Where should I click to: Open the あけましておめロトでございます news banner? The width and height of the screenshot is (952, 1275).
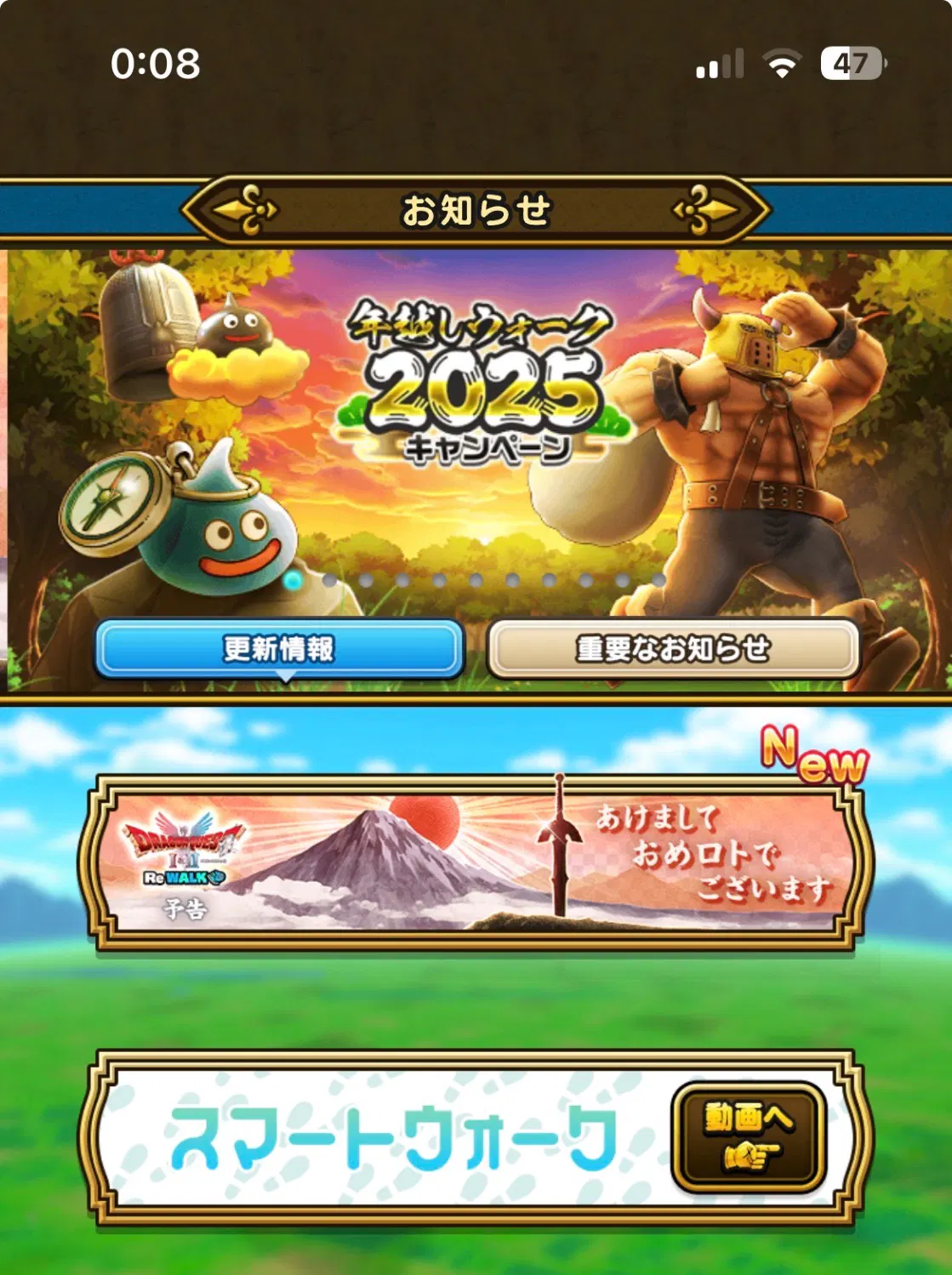(x=476, y=862)
